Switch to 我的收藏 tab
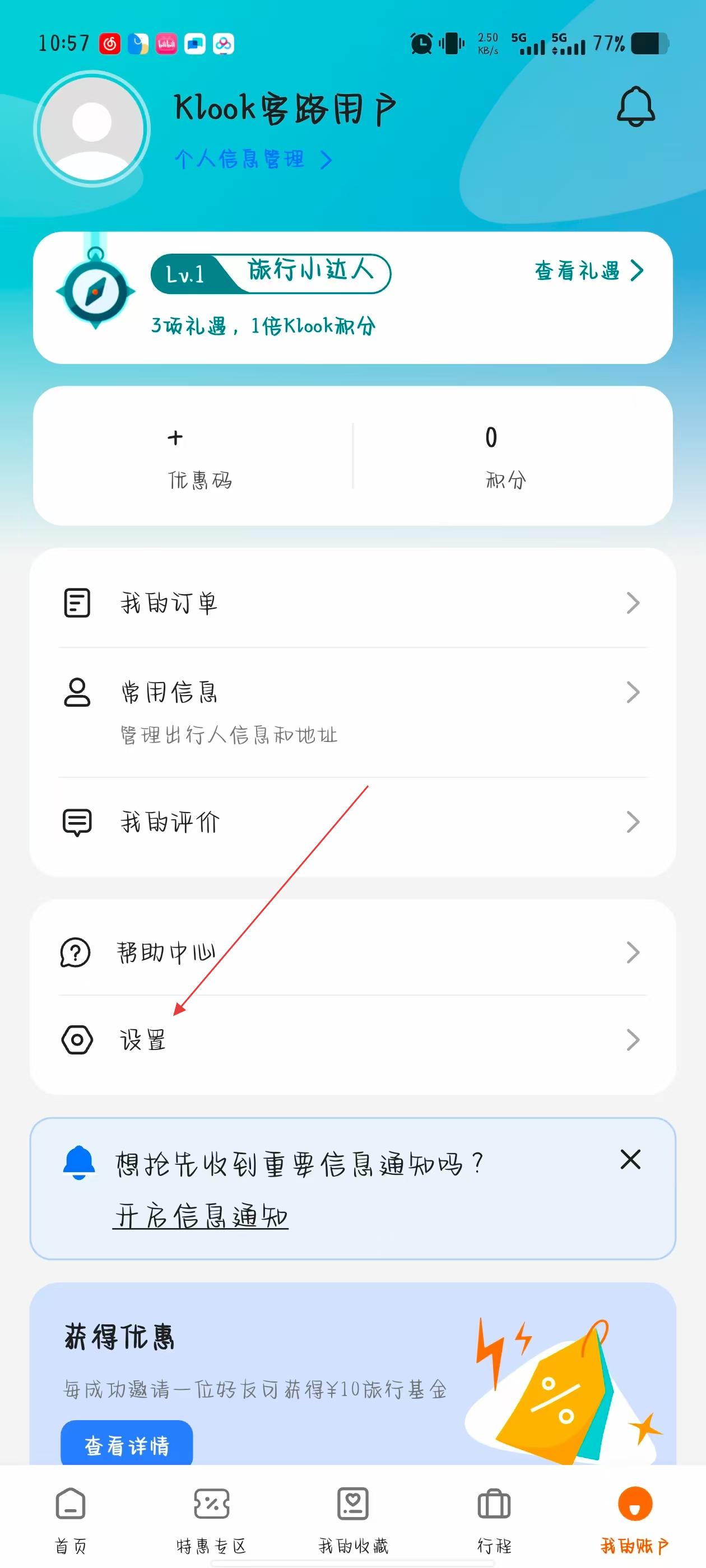This screenshot has height=1568, width=706. point(352,1518)
